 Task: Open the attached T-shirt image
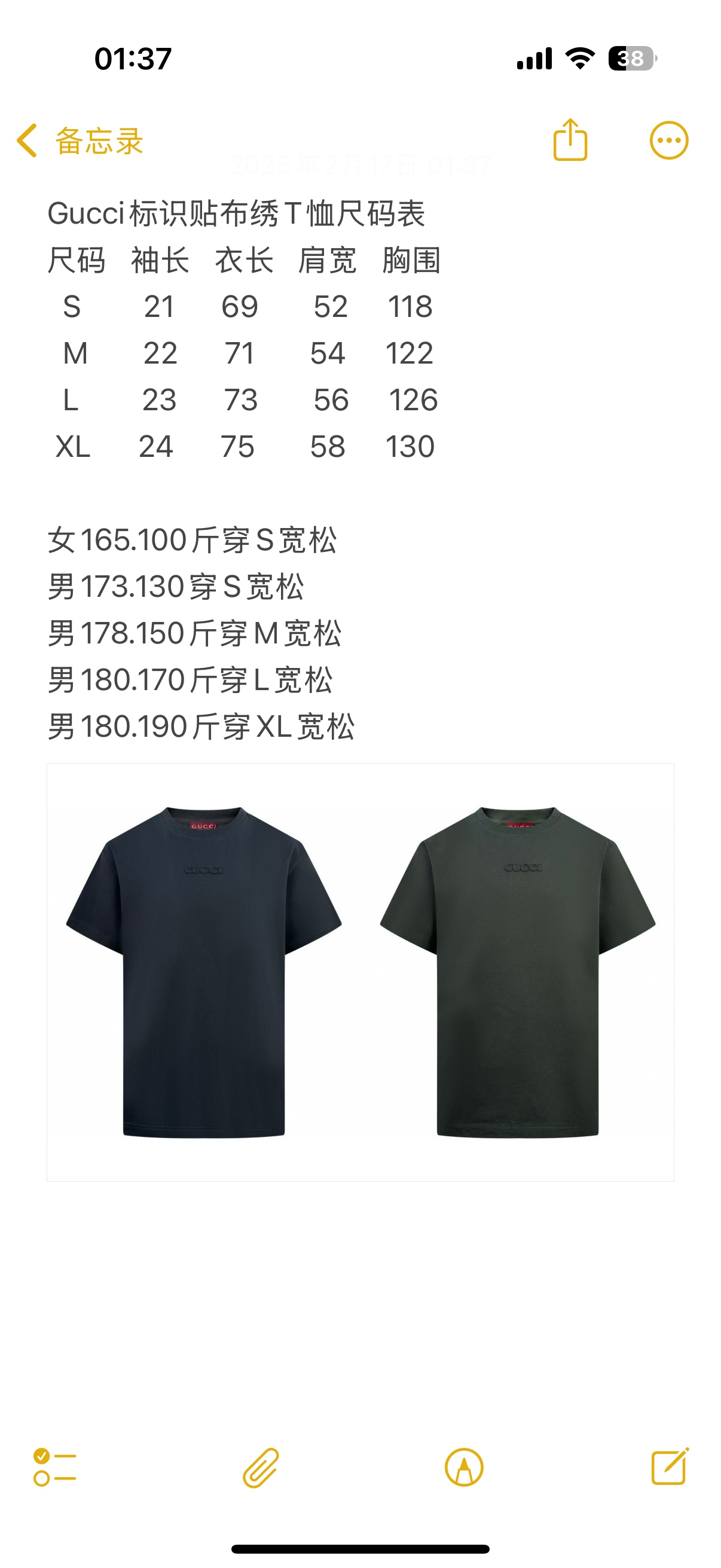coord(360,972)
